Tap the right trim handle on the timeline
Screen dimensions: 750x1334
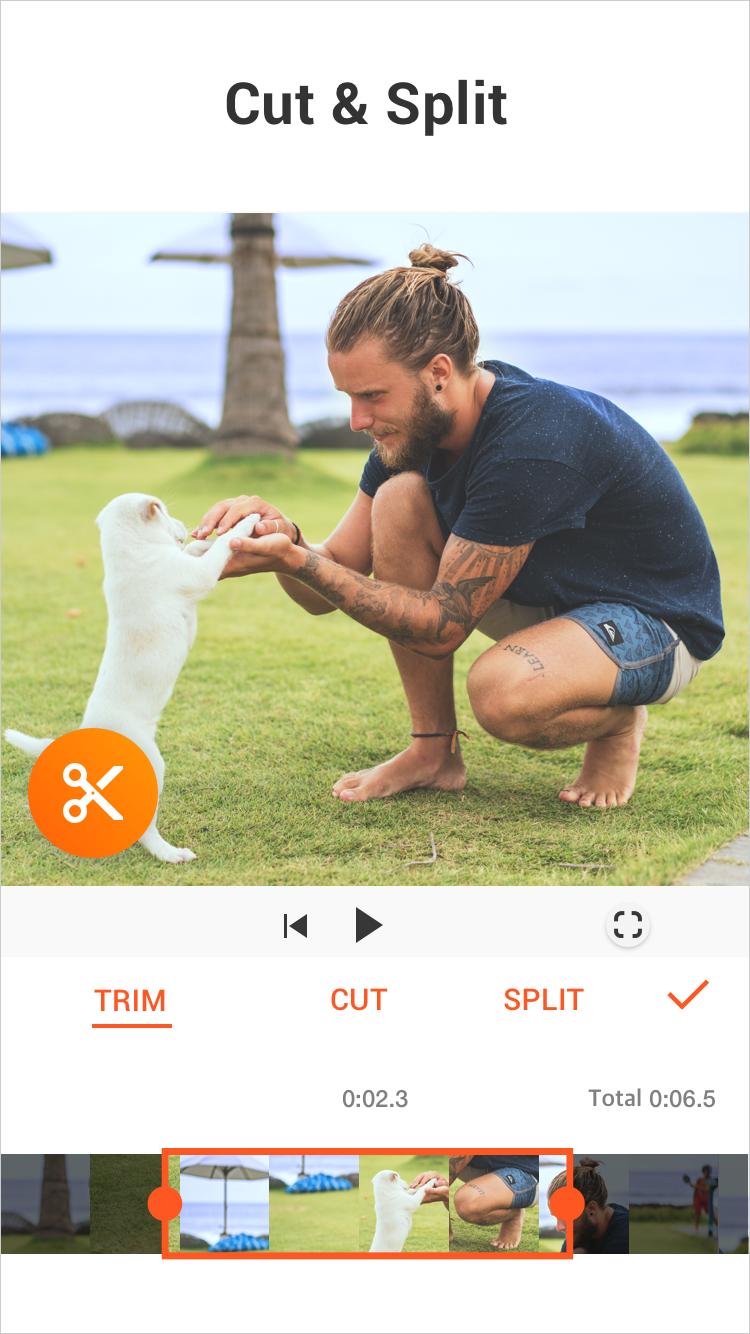click(567, 1203)
